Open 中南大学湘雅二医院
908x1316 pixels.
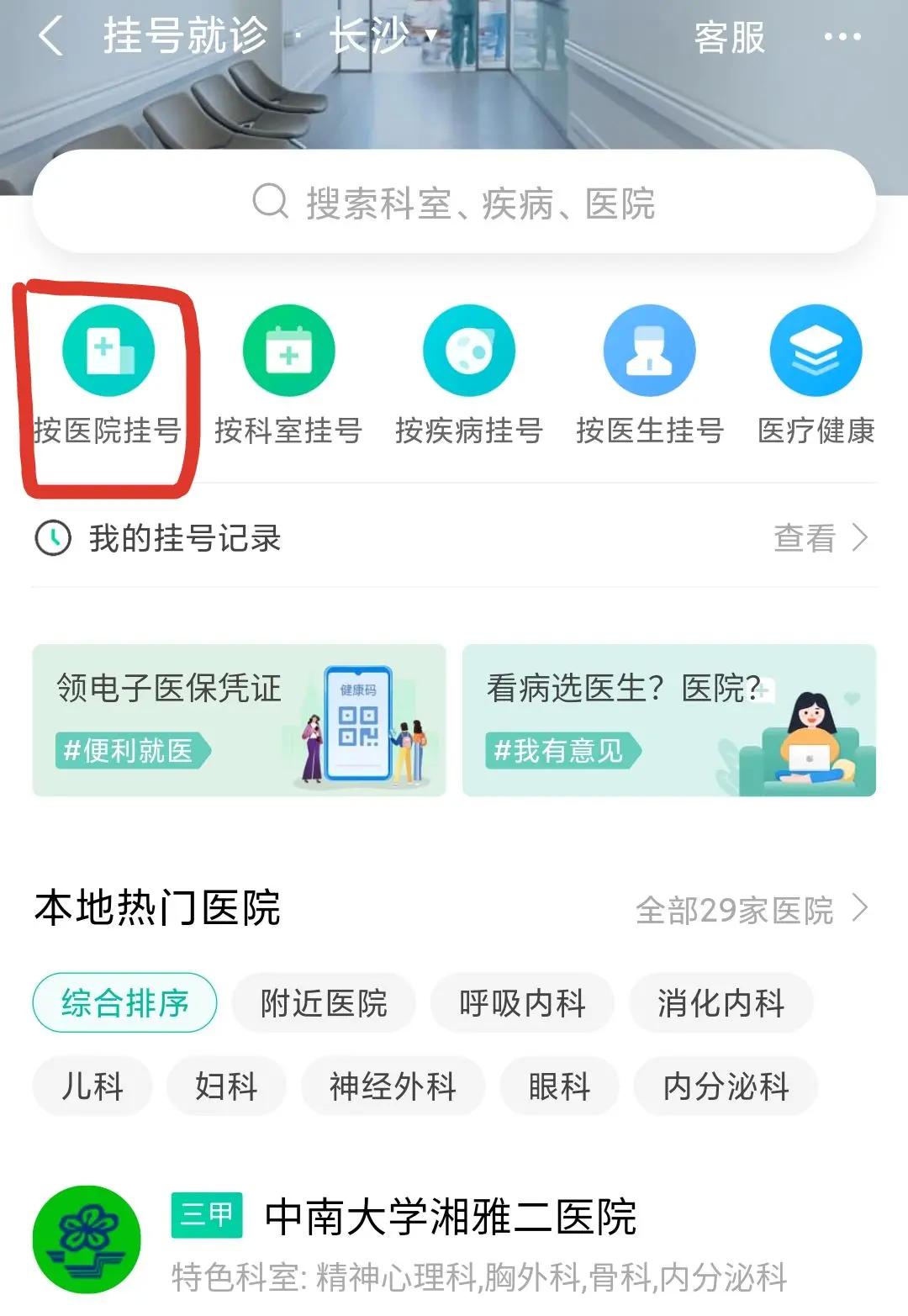click(x=450, y=1218)
